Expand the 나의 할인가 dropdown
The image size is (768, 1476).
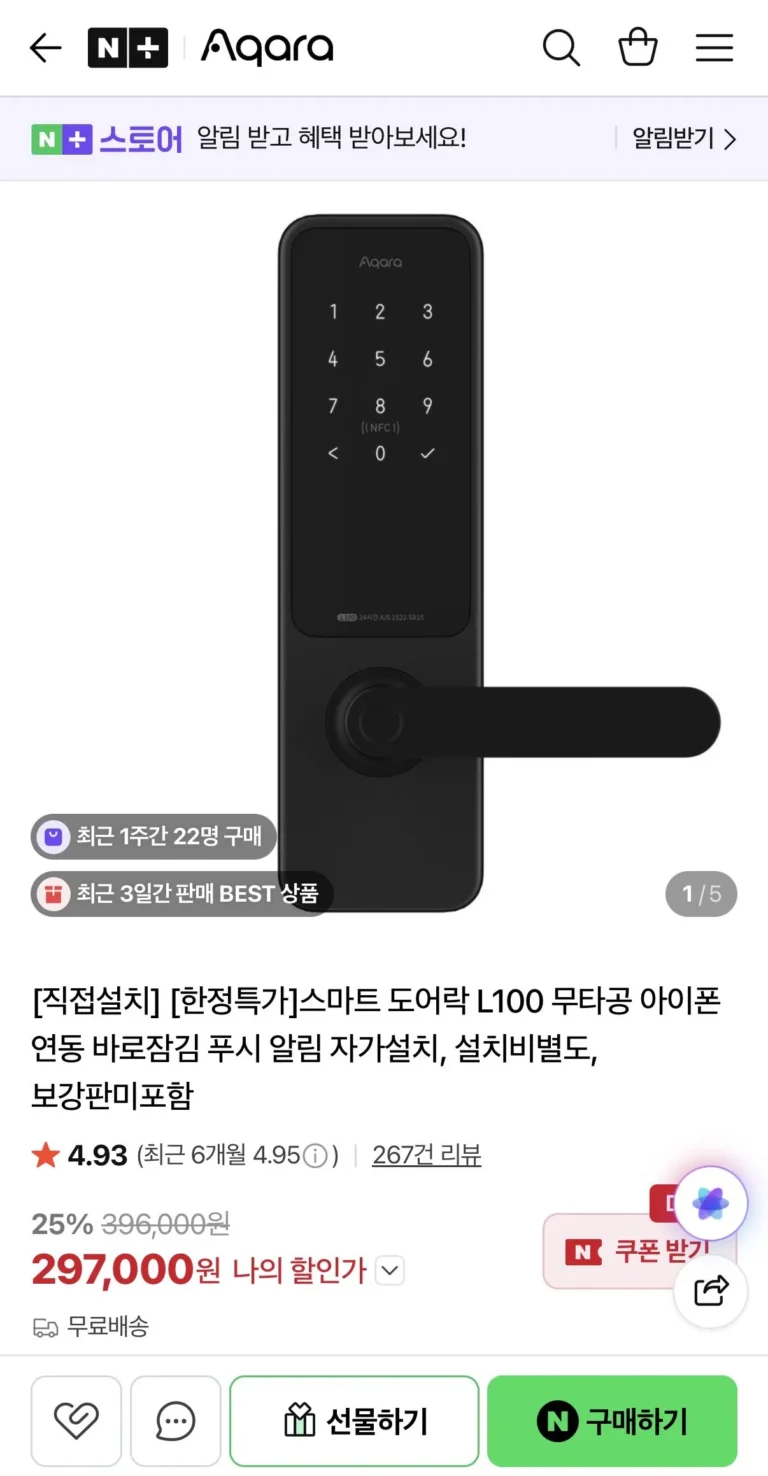tap(390, 1271)
